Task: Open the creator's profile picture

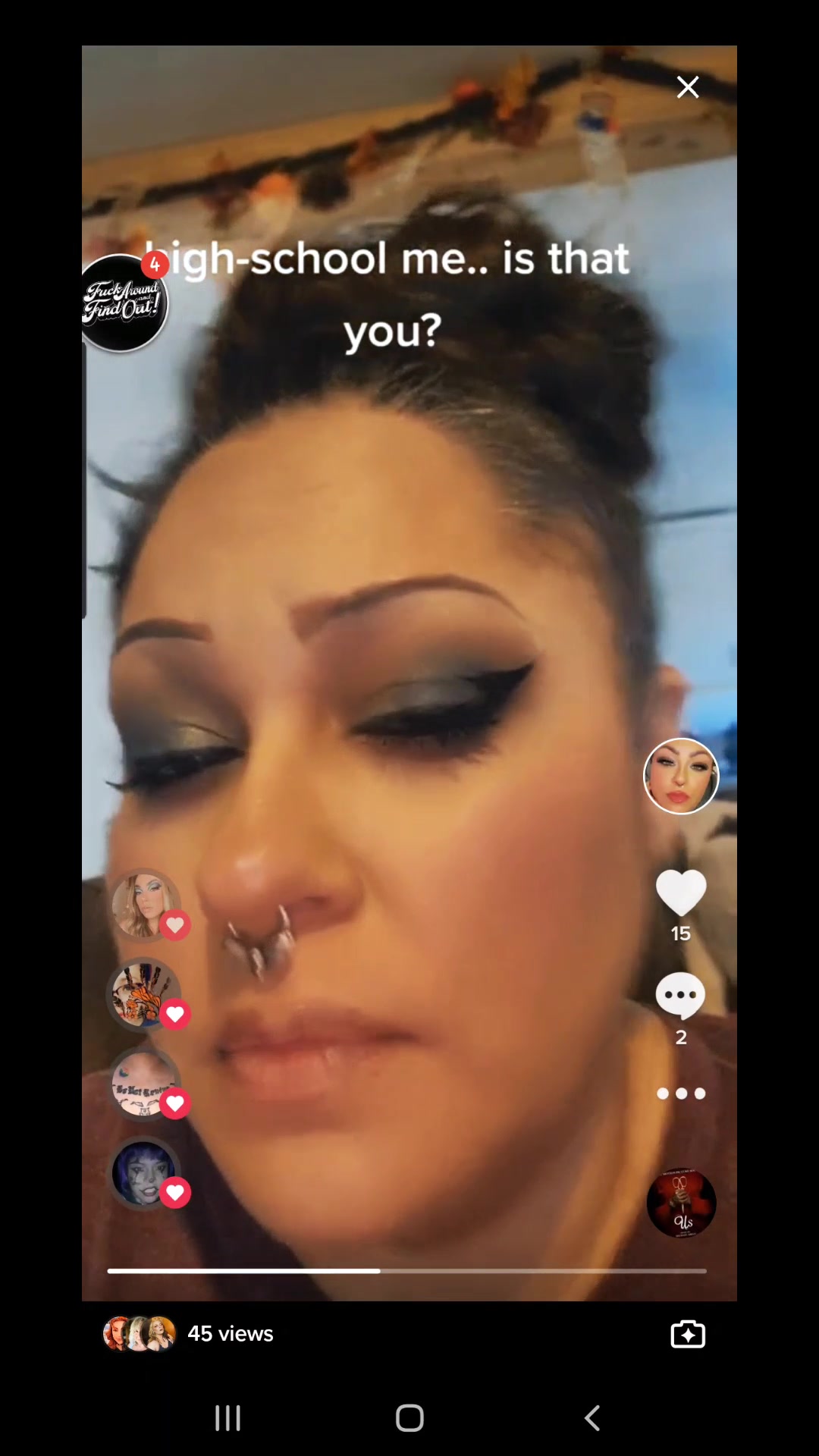Action: click(x=681, y=776)
